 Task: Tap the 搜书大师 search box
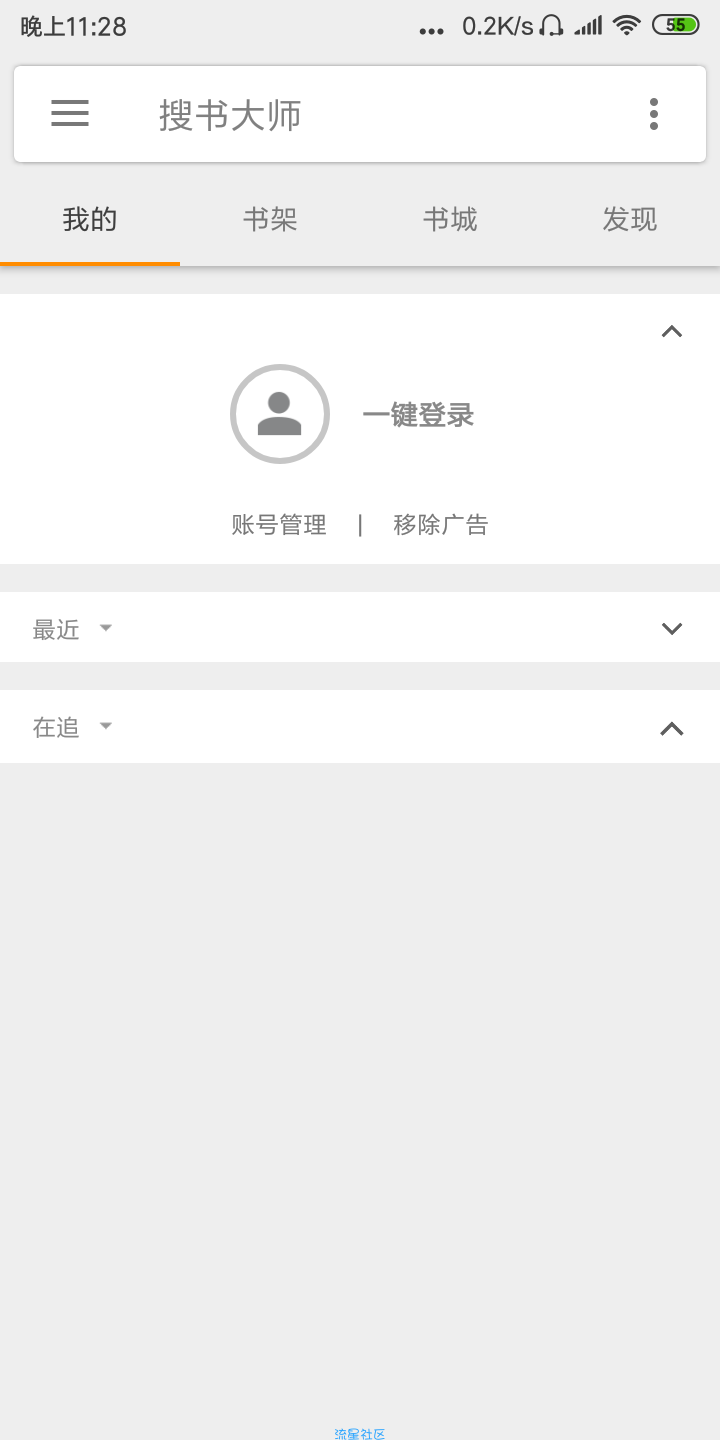tap(360, 115)
